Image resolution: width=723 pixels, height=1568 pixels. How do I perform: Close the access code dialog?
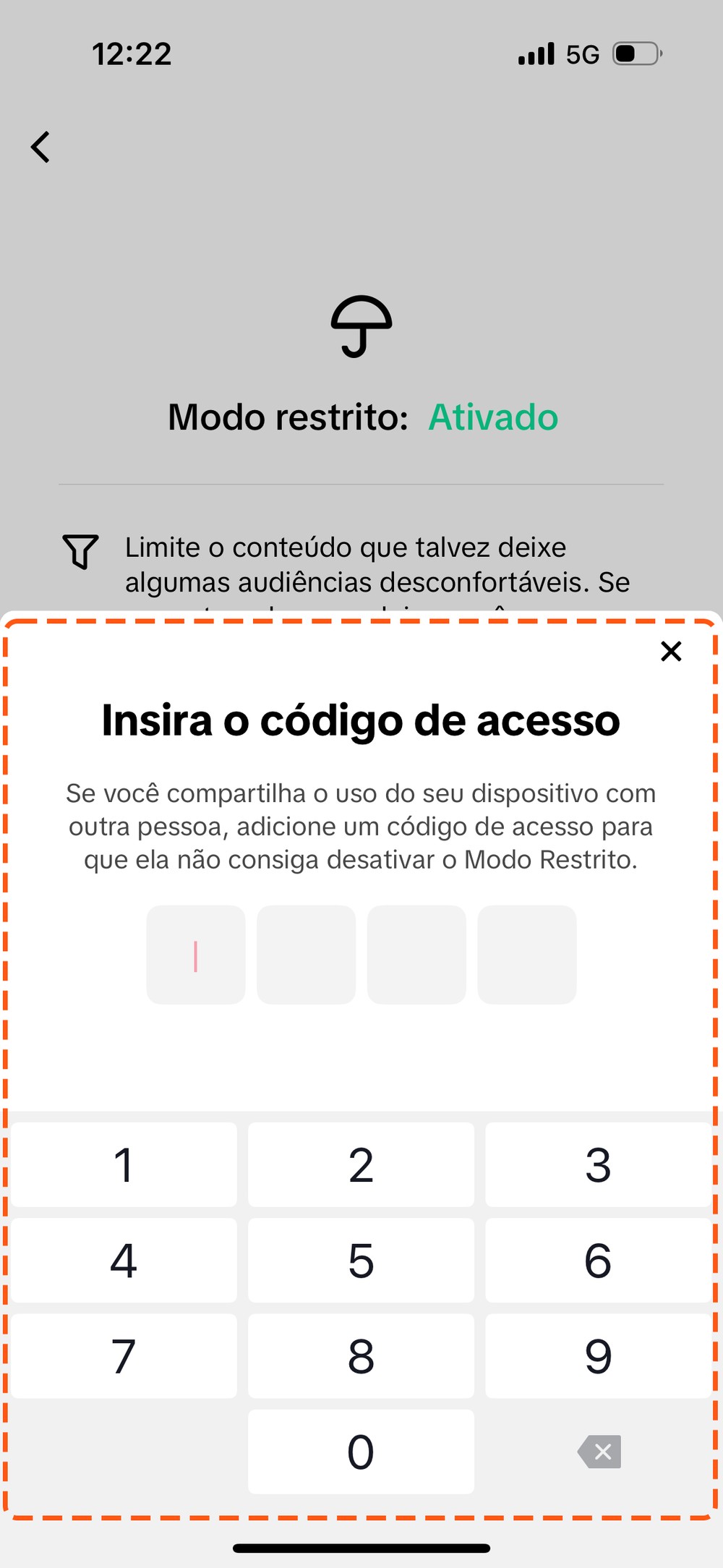click(671, 651)
